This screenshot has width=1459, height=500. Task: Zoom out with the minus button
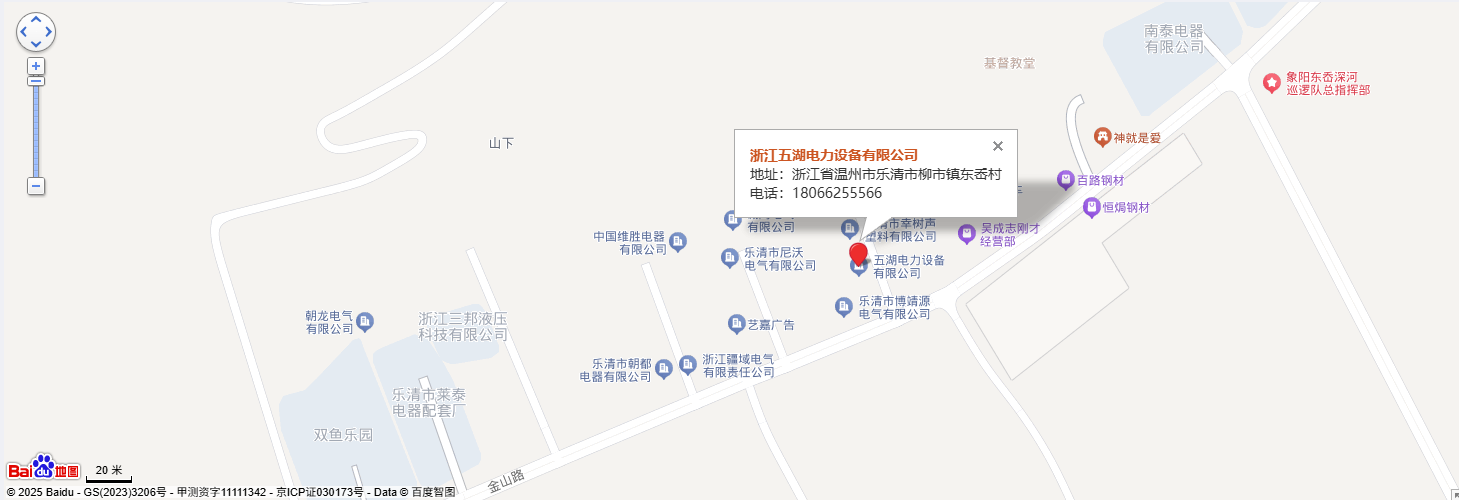[36, 186]
